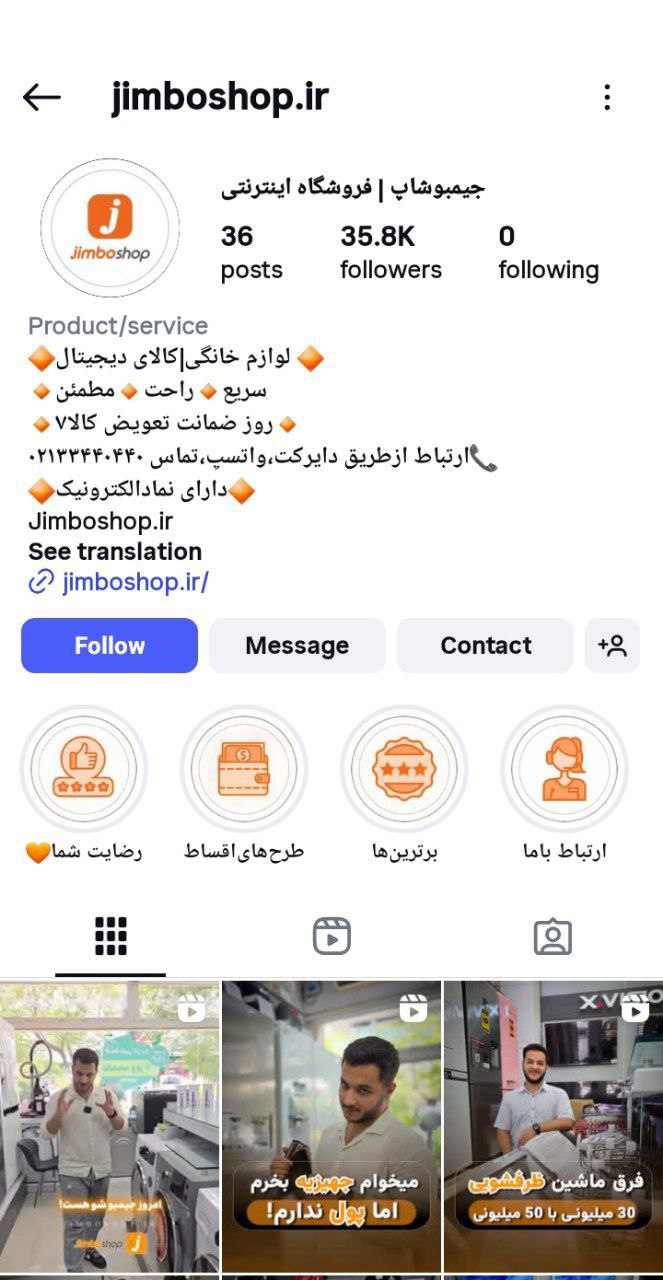Open the three-dot overflow menu
This screenshot has height=1280, width=663.
[x=607, y=97]
